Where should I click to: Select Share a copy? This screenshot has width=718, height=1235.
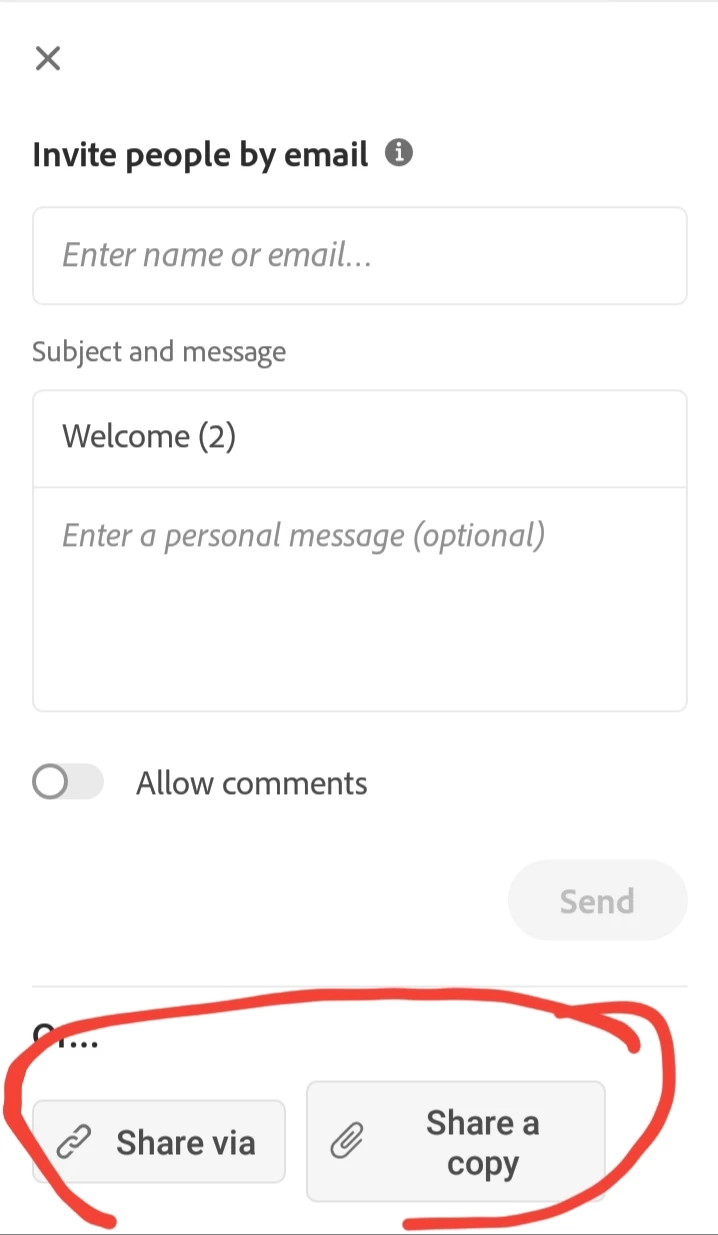click(455, 1142)
